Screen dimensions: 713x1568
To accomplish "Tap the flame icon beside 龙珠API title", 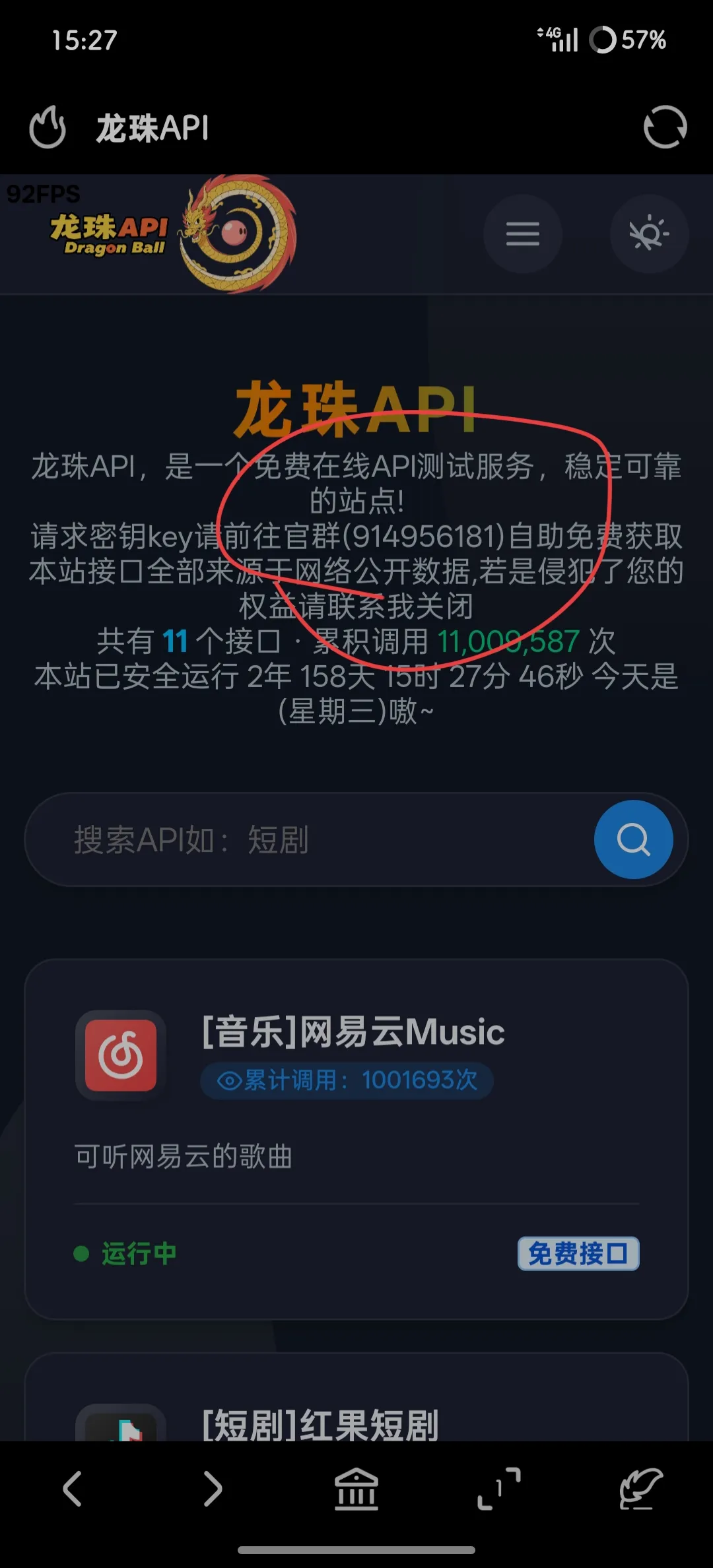I will [48, 127].
